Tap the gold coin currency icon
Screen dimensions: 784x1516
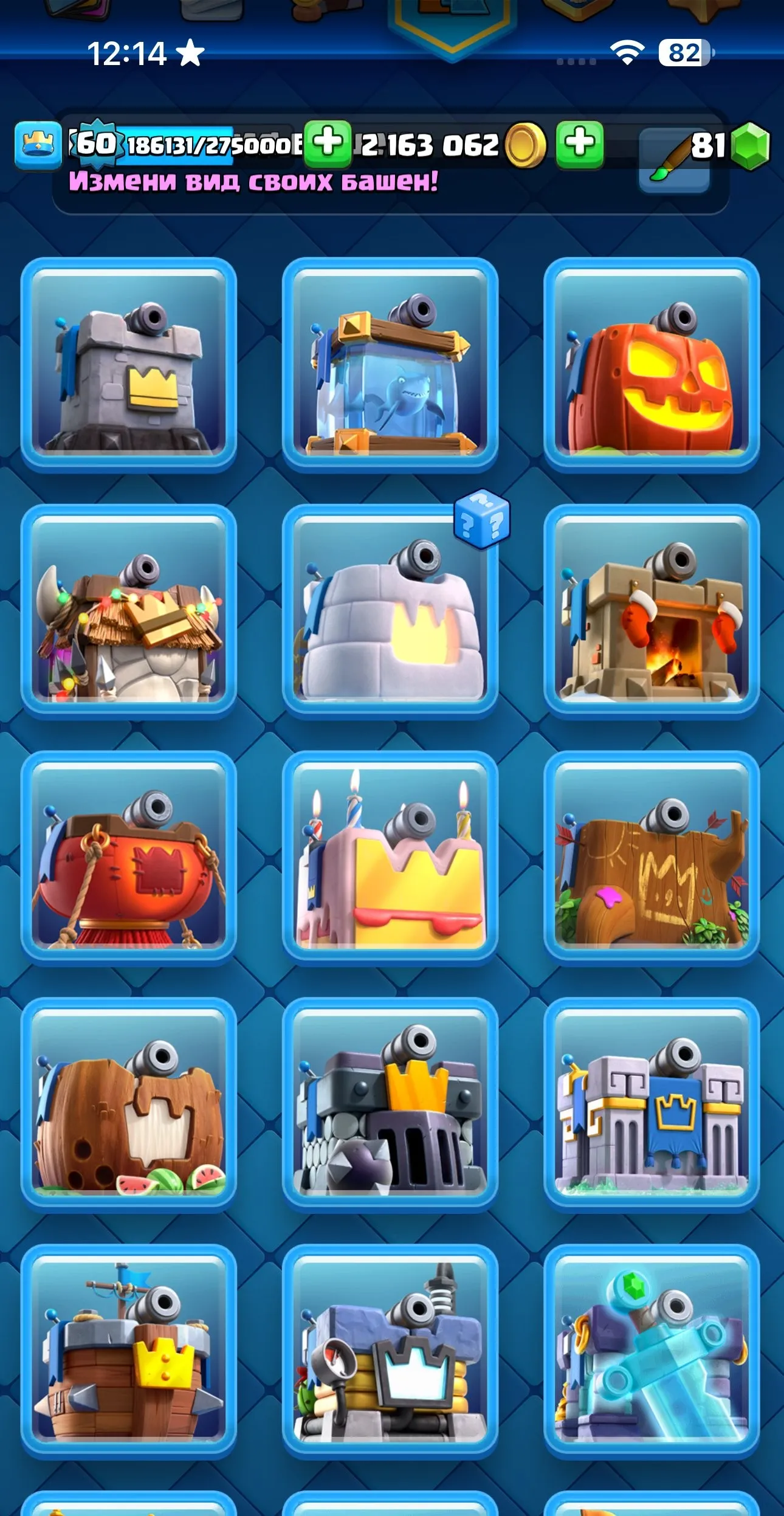click(x=526, y=145)
